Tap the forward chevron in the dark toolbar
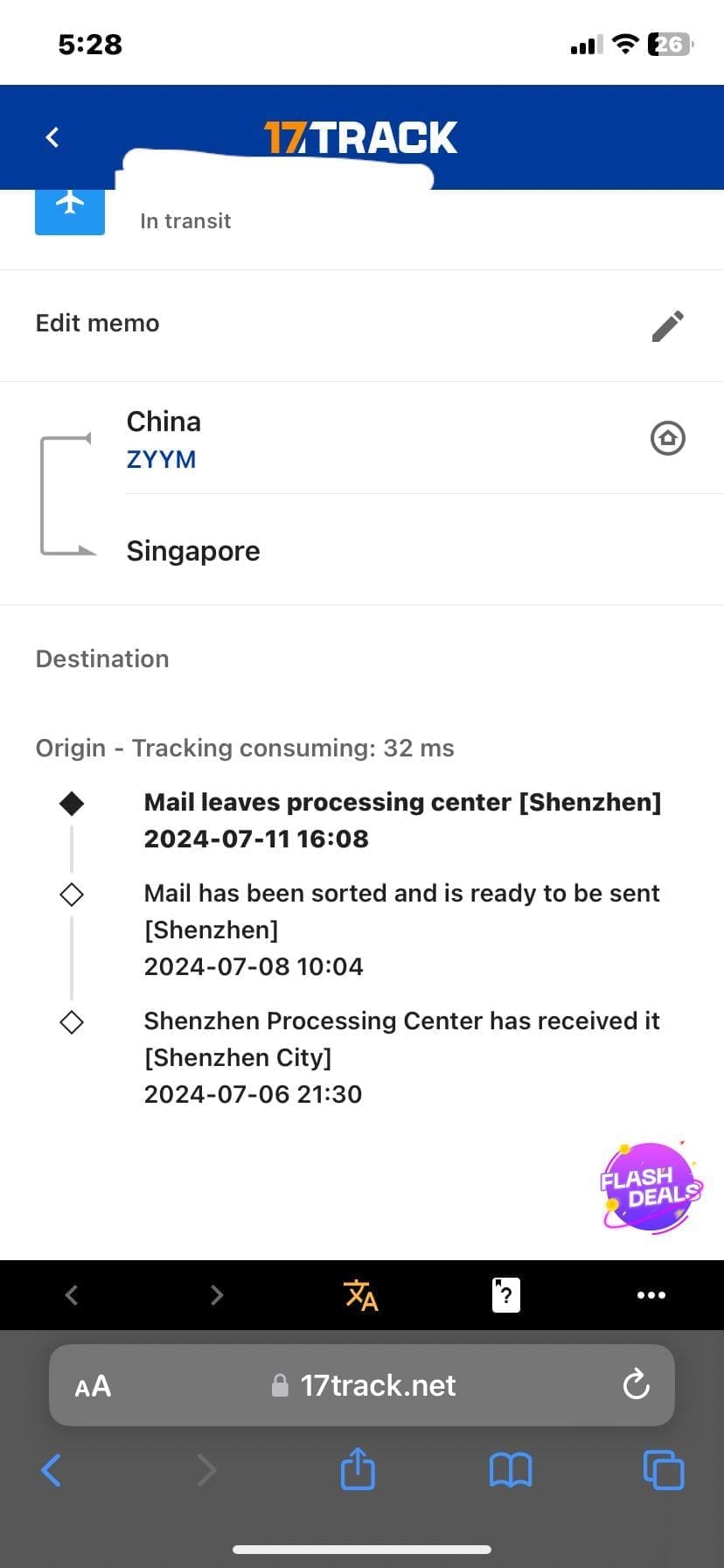The height and width of the screenshot is (1568, 724). [x=216, y=1295]
